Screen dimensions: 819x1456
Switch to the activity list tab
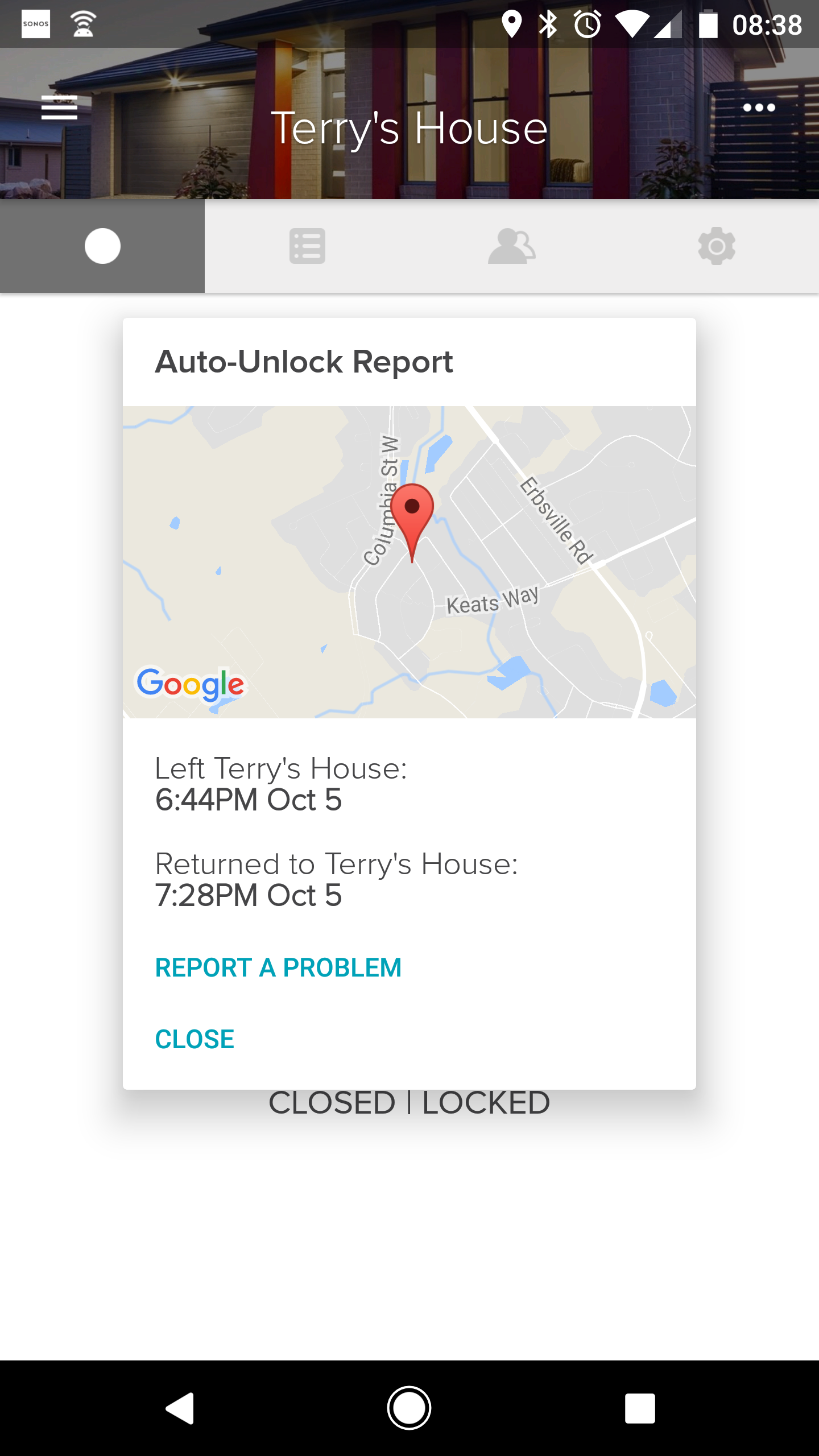click(x=307, y=246)
